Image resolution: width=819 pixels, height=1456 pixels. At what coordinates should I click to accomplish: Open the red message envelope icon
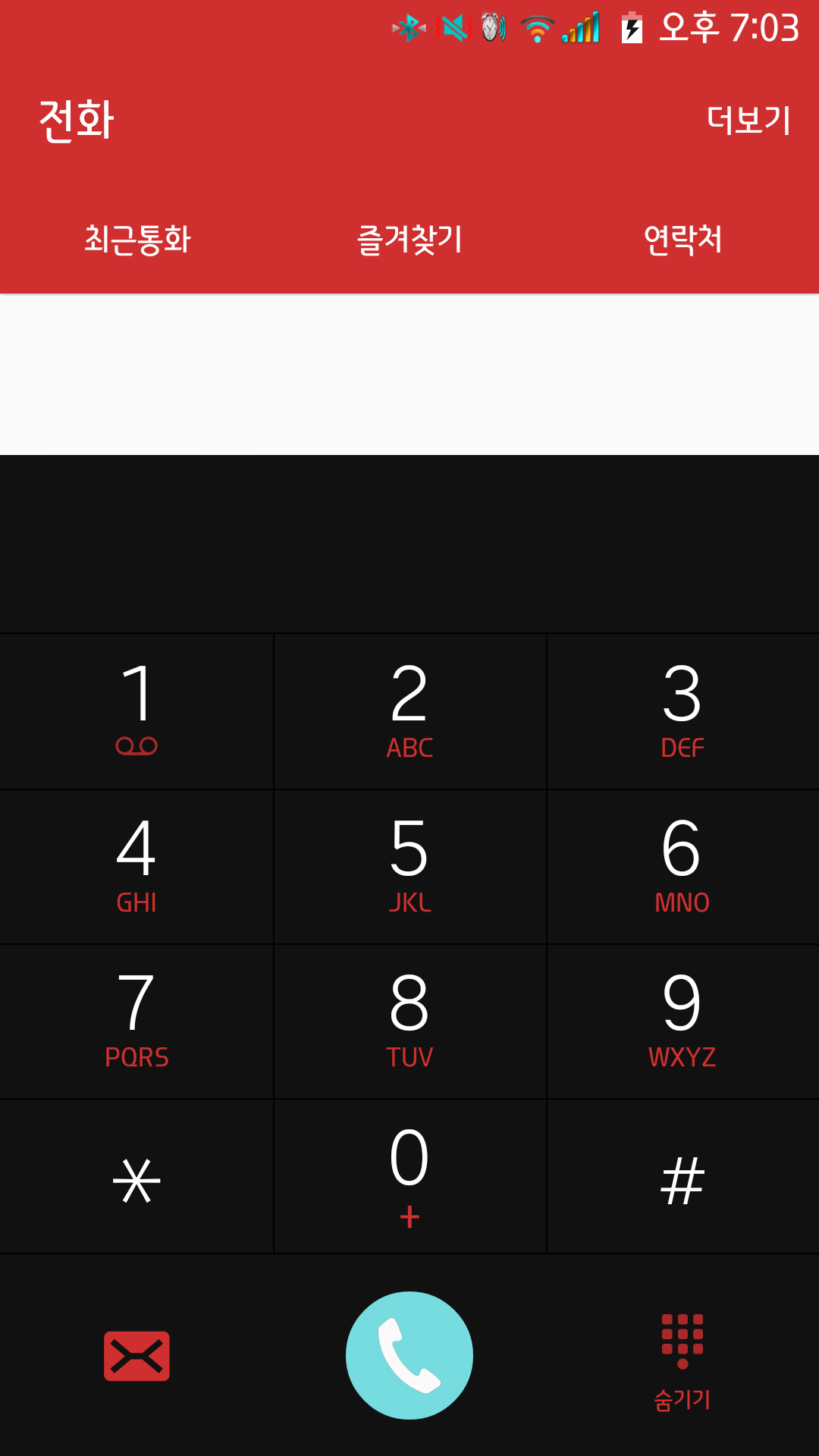(x=136, y=1356)
